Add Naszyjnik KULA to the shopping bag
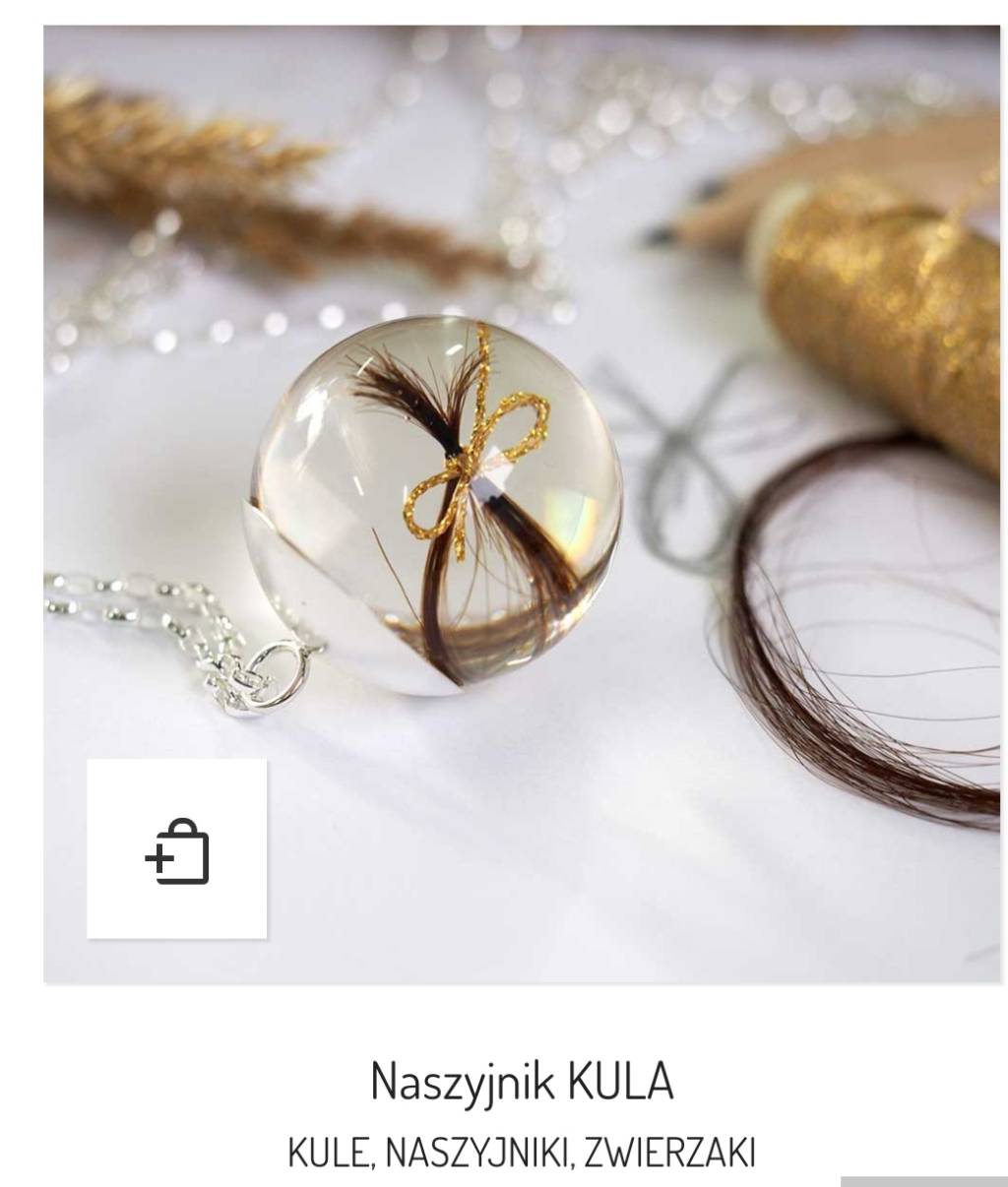Viewport: 1008px width, 1187px height. (177, 849)
